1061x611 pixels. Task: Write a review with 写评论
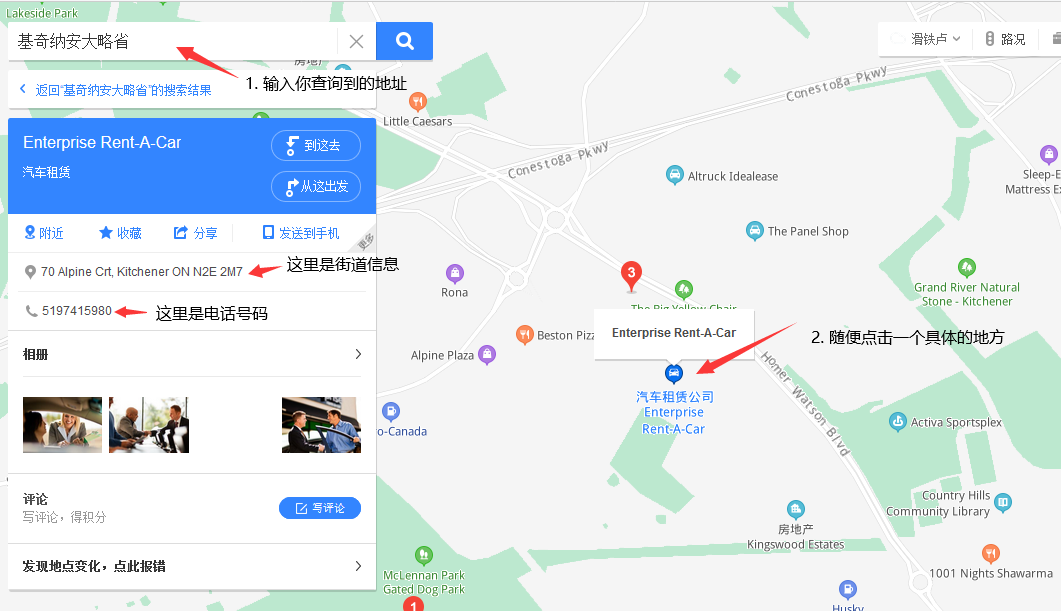tap(319, 508)
